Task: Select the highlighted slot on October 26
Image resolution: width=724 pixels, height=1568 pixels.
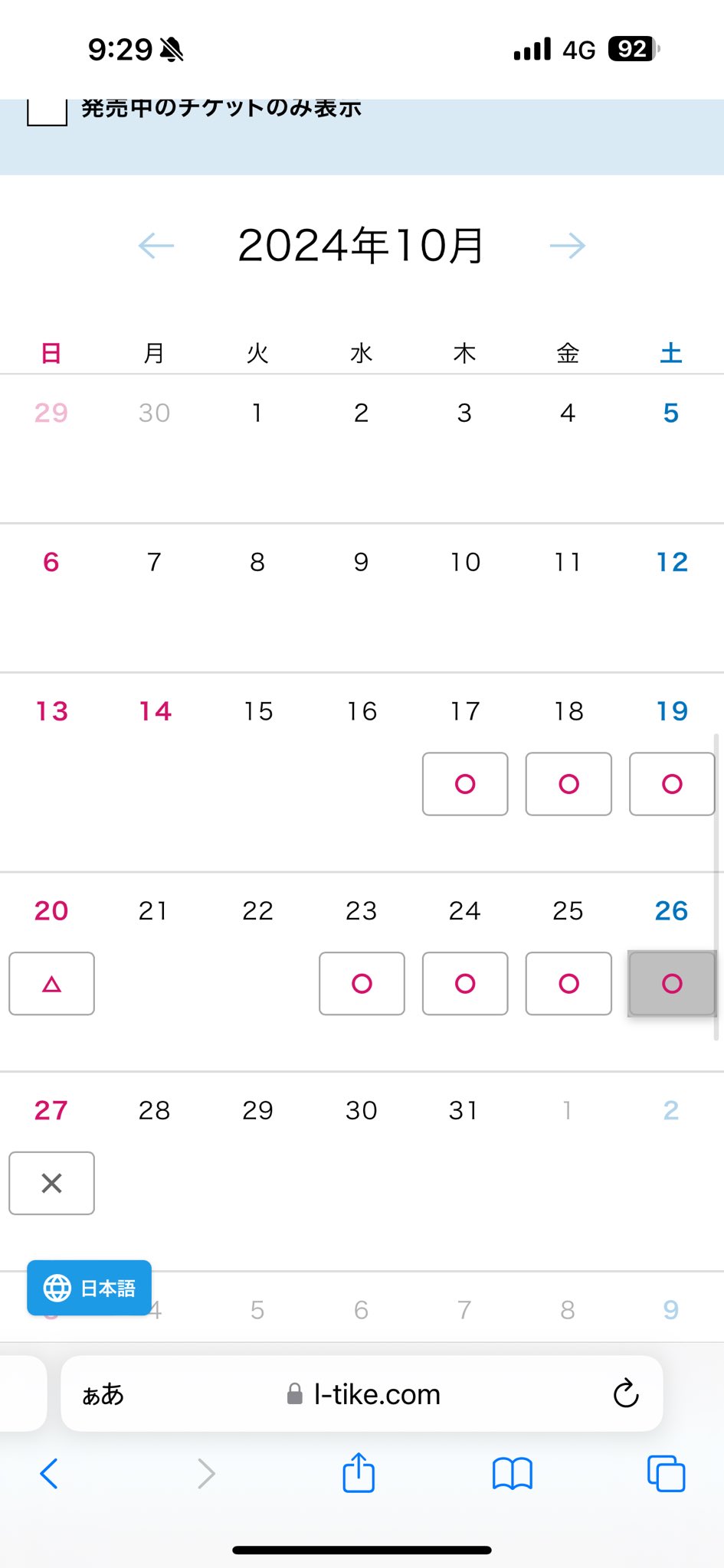Action: pyautogui.click(x=672, y=984)
